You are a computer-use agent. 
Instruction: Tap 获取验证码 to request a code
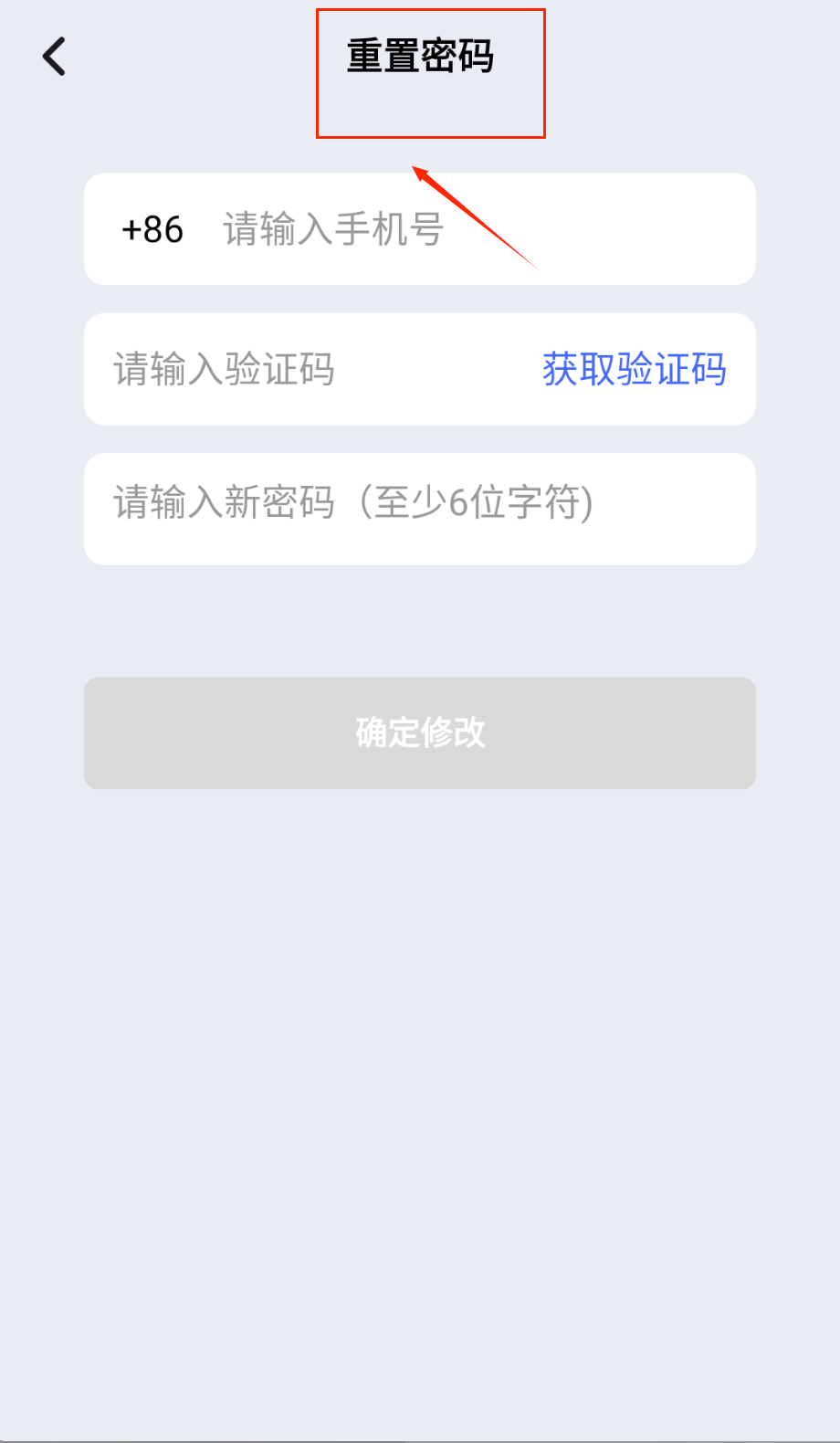pyautogui.click(x=634, y=370)
